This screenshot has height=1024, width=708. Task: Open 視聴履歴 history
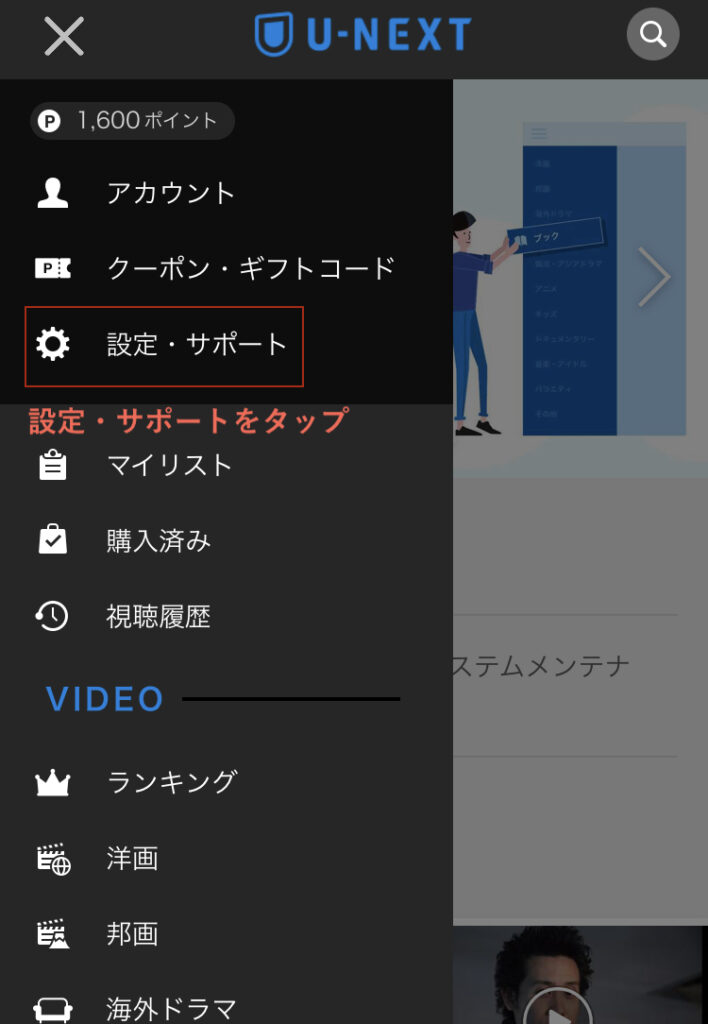click(158, 616)
